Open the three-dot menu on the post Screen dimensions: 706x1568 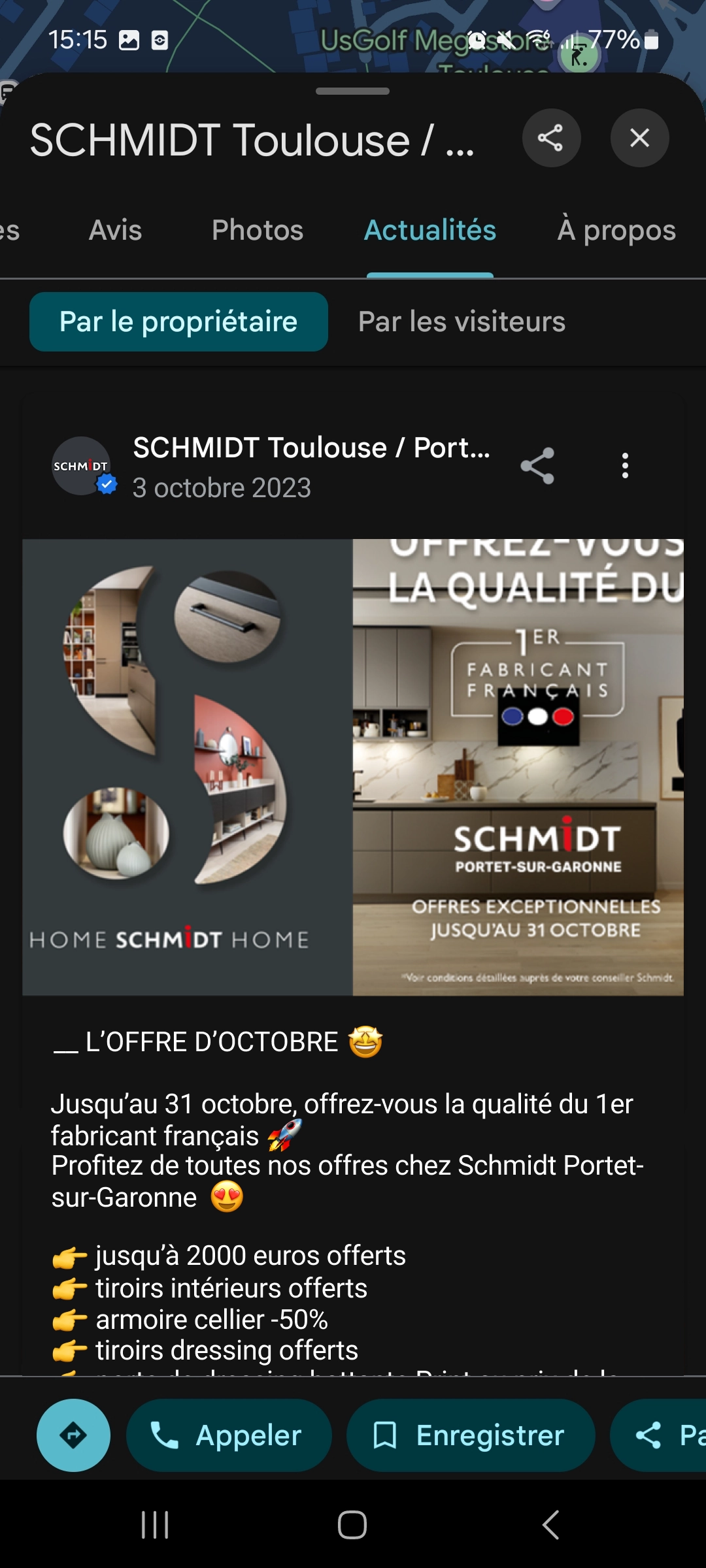tap(624, 466)
